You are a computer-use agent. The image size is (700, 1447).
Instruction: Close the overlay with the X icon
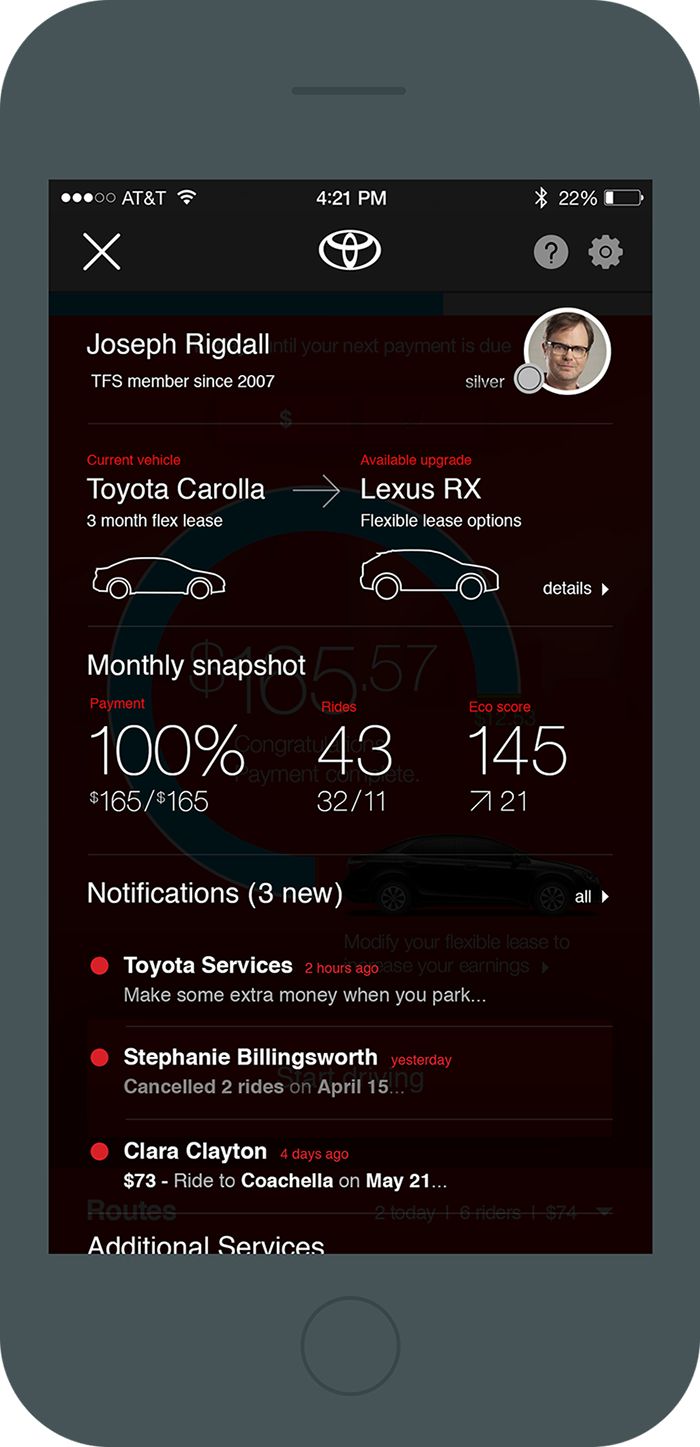pos(102,252)
